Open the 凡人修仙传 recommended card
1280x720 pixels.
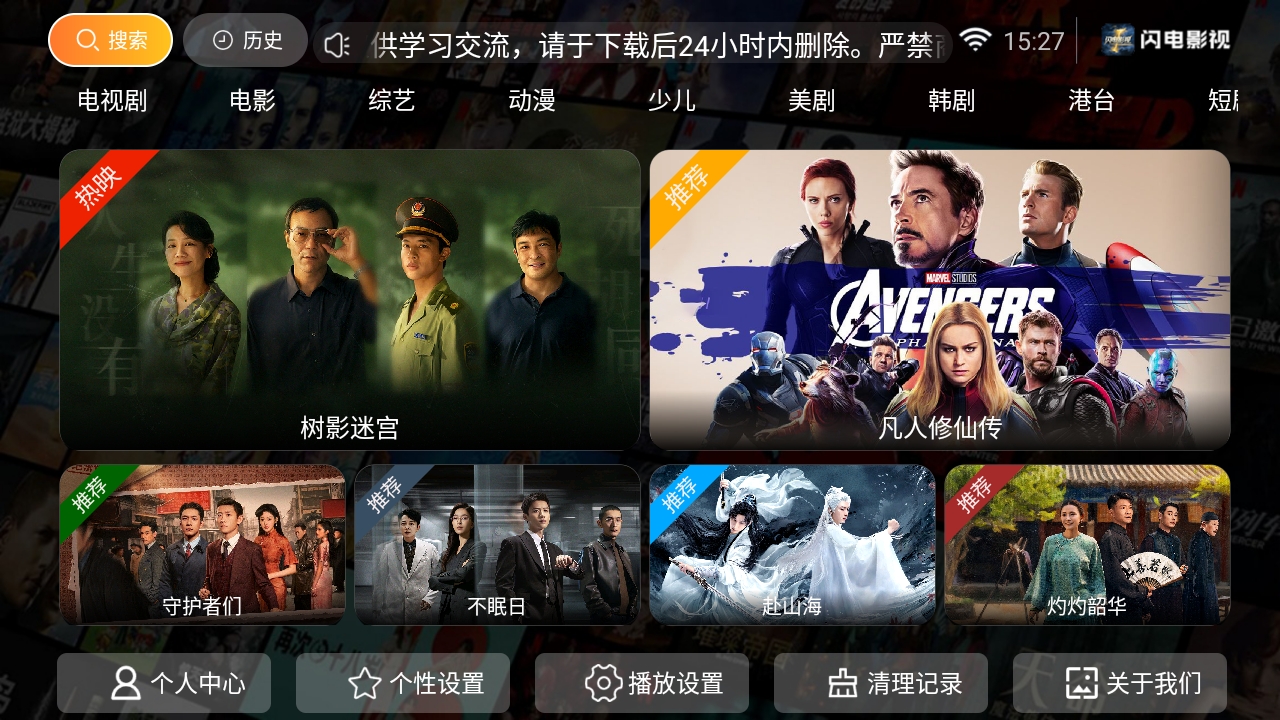(x=940, y=299)
